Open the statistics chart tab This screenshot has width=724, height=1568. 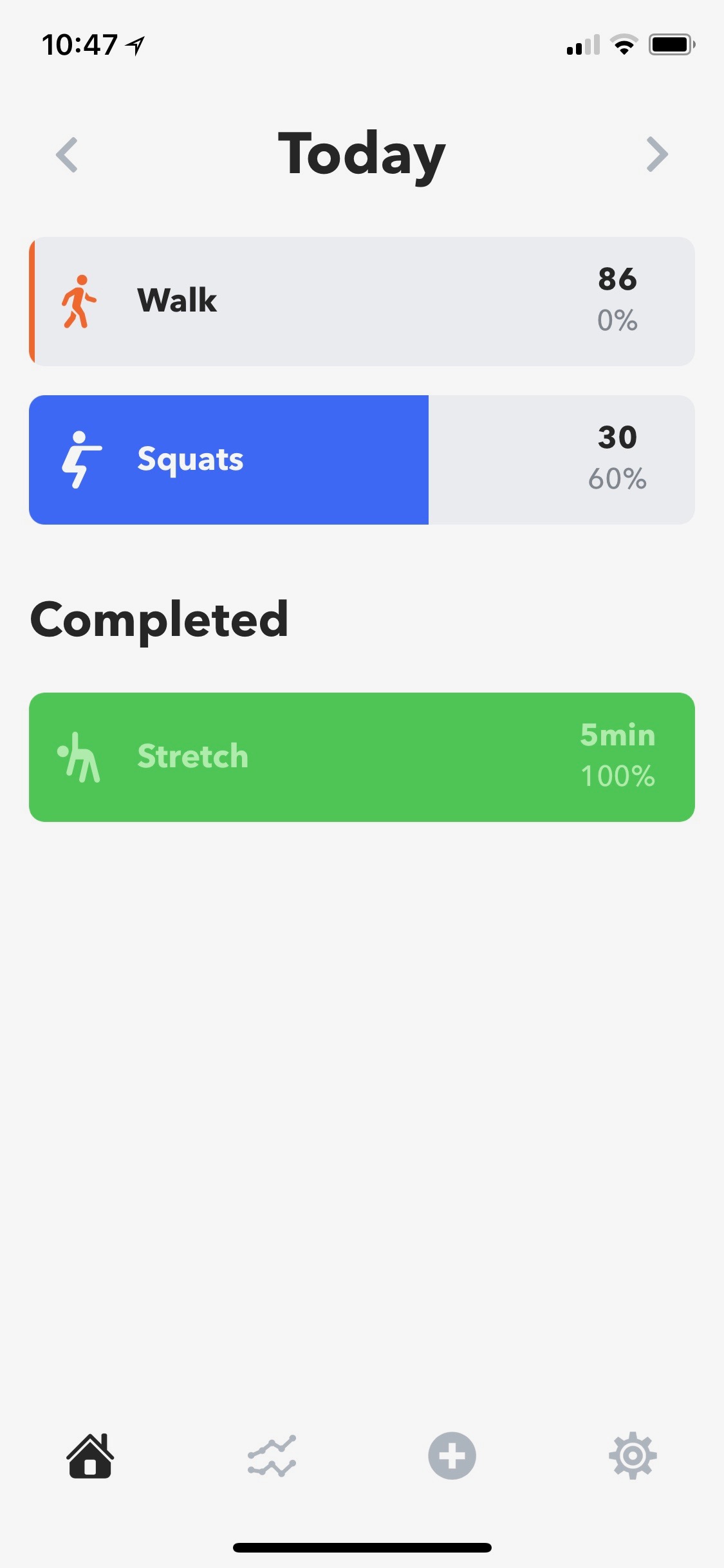point(272,1455)
